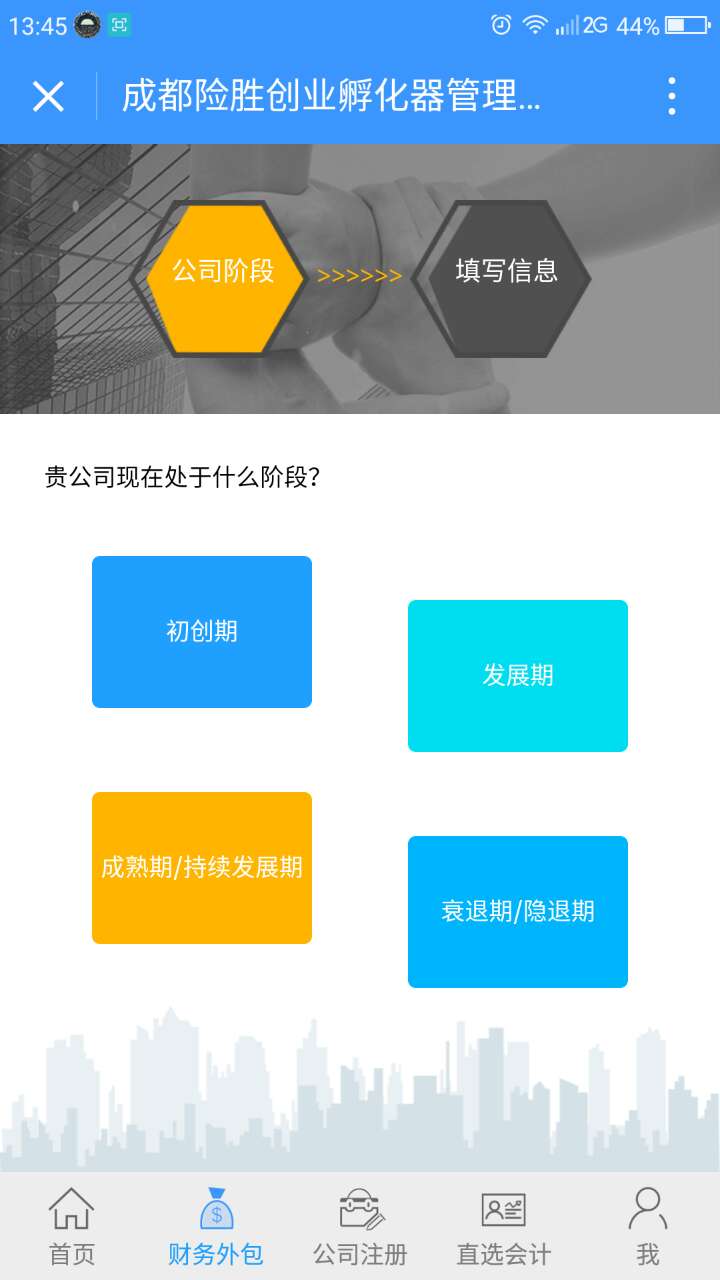This screenshot has width=720, height=1280.
Task: Open the 公司注册 tab
Action: point(360,1226)
